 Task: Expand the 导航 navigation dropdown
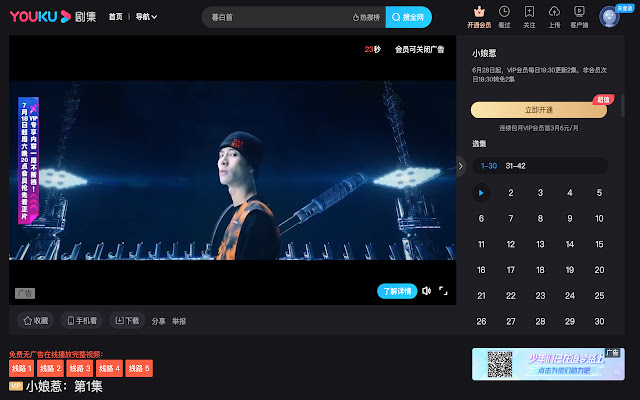click(x=146, y=17)
